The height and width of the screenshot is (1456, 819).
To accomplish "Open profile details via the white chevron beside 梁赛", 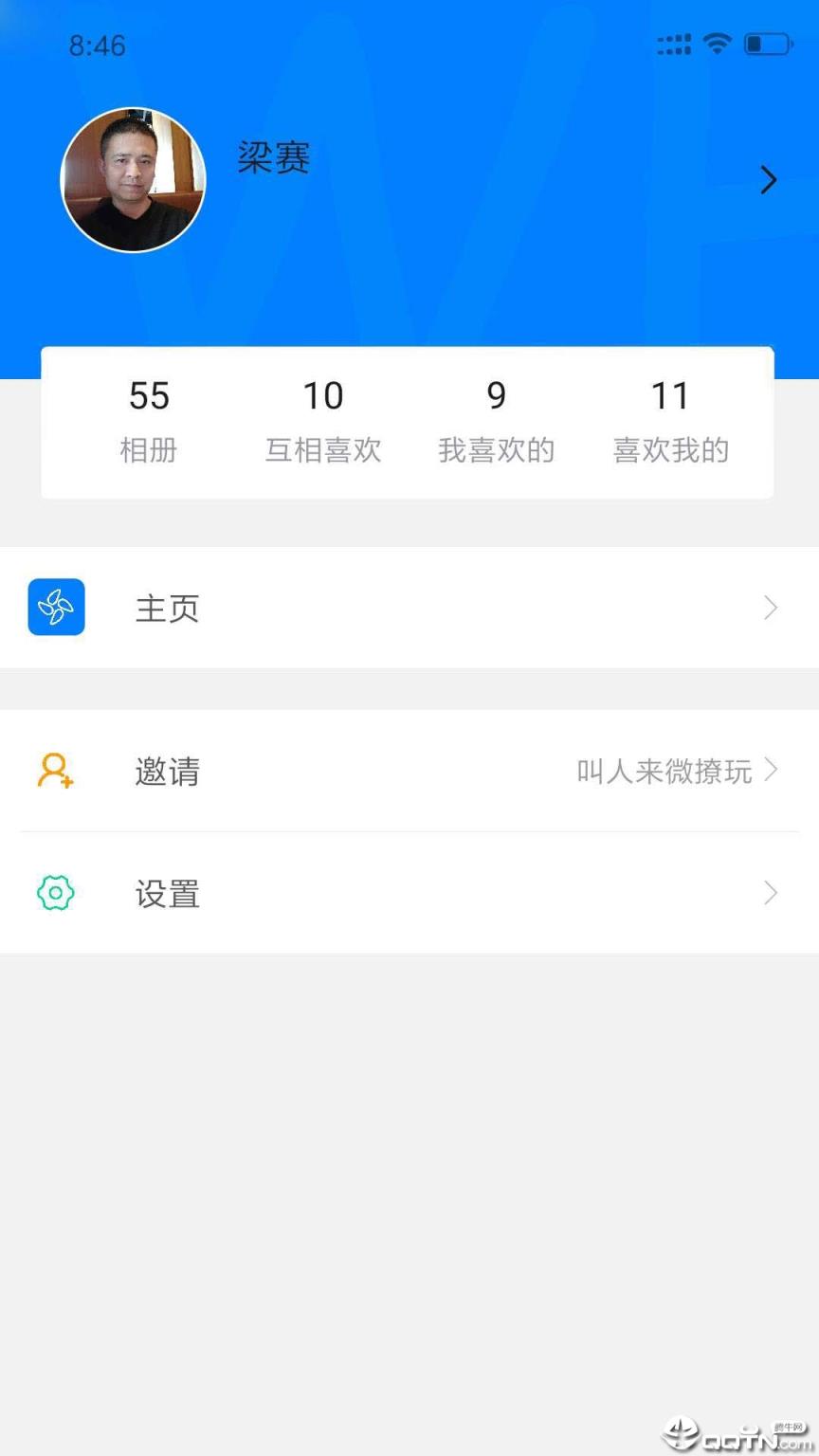I will [768, 180].
